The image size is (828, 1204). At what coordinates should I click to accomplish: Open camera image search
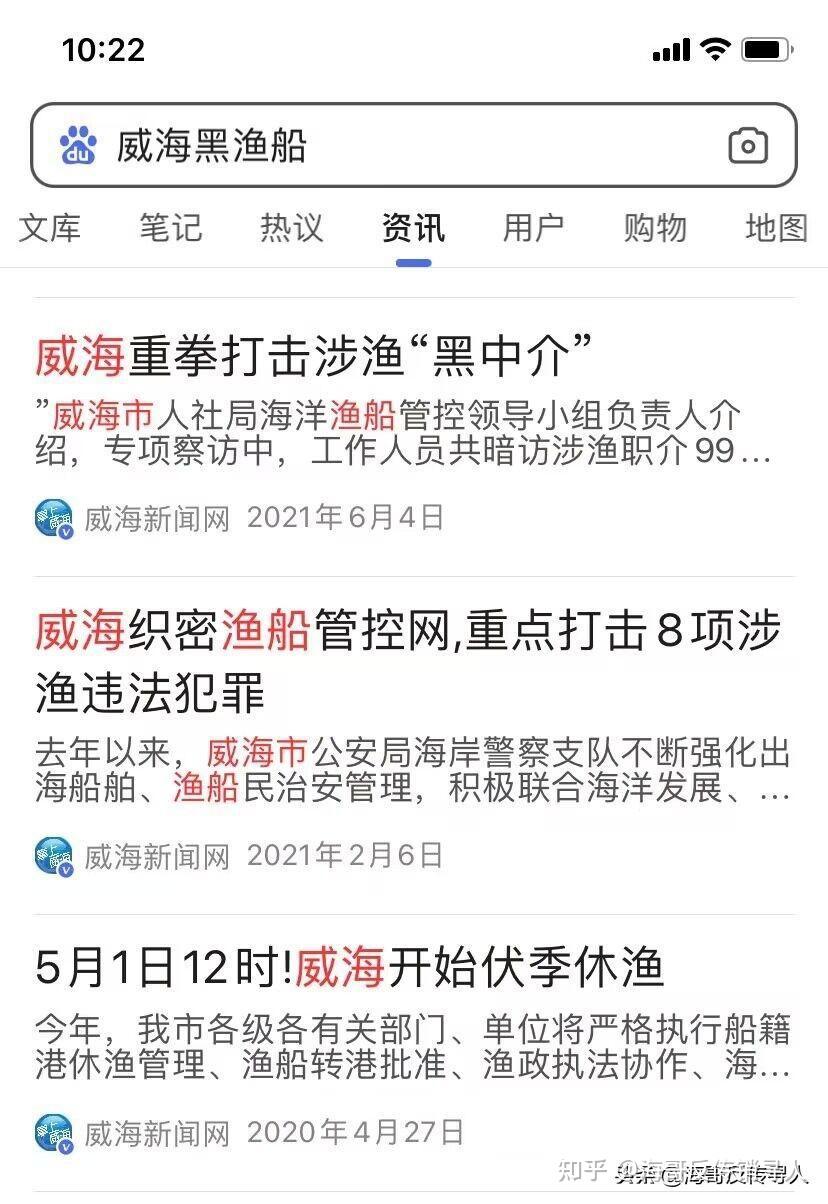pyautogui.click(x=747, y=146)
